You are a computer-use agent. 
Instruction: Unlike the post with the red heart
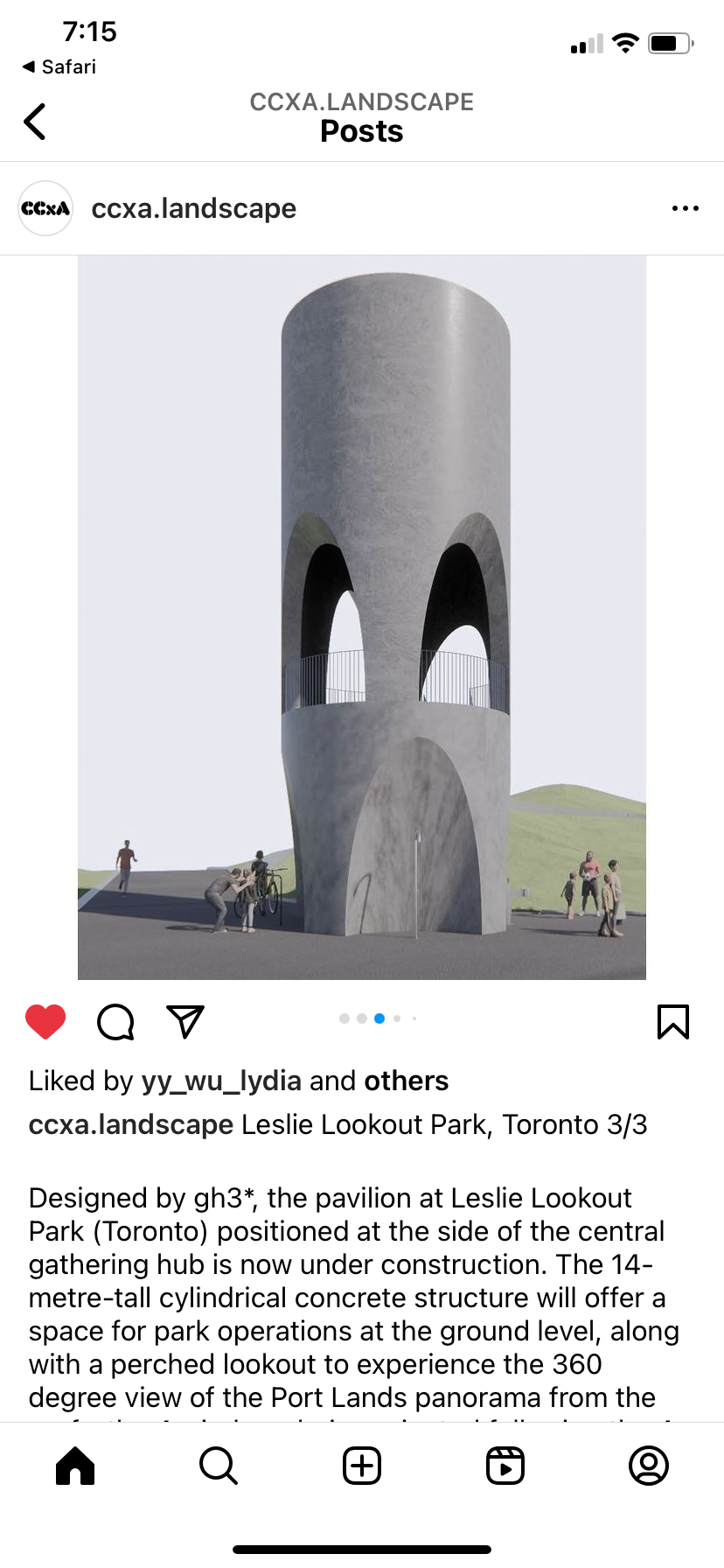tap(45, 1021)
